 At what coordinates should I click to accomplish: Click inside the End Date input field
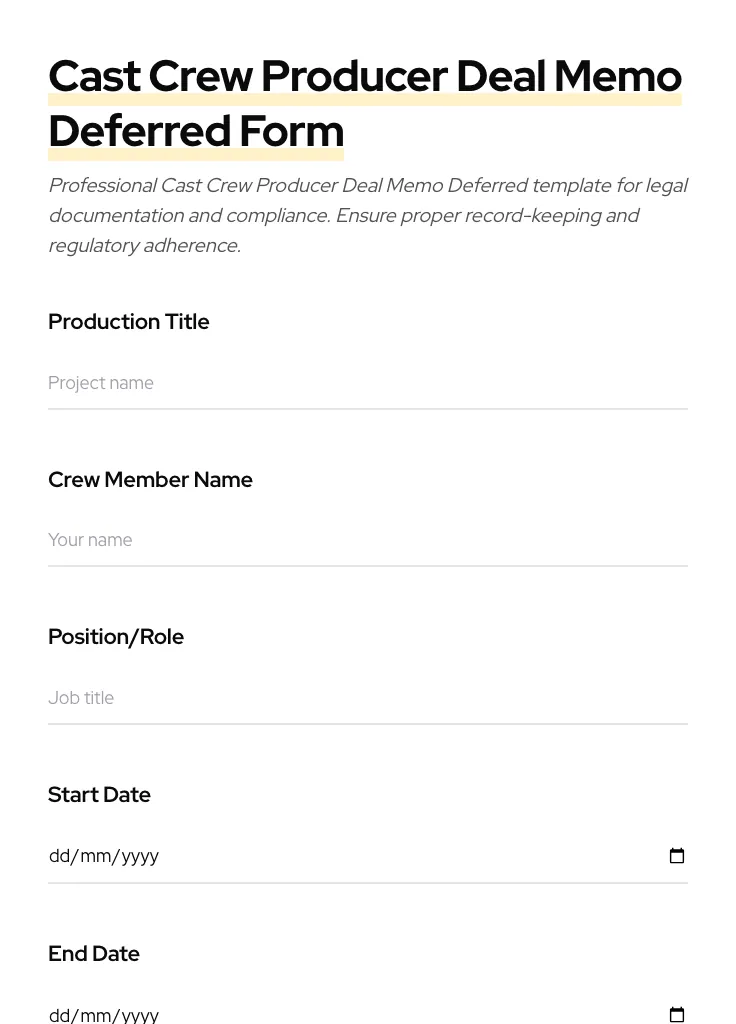(300, 1013)
